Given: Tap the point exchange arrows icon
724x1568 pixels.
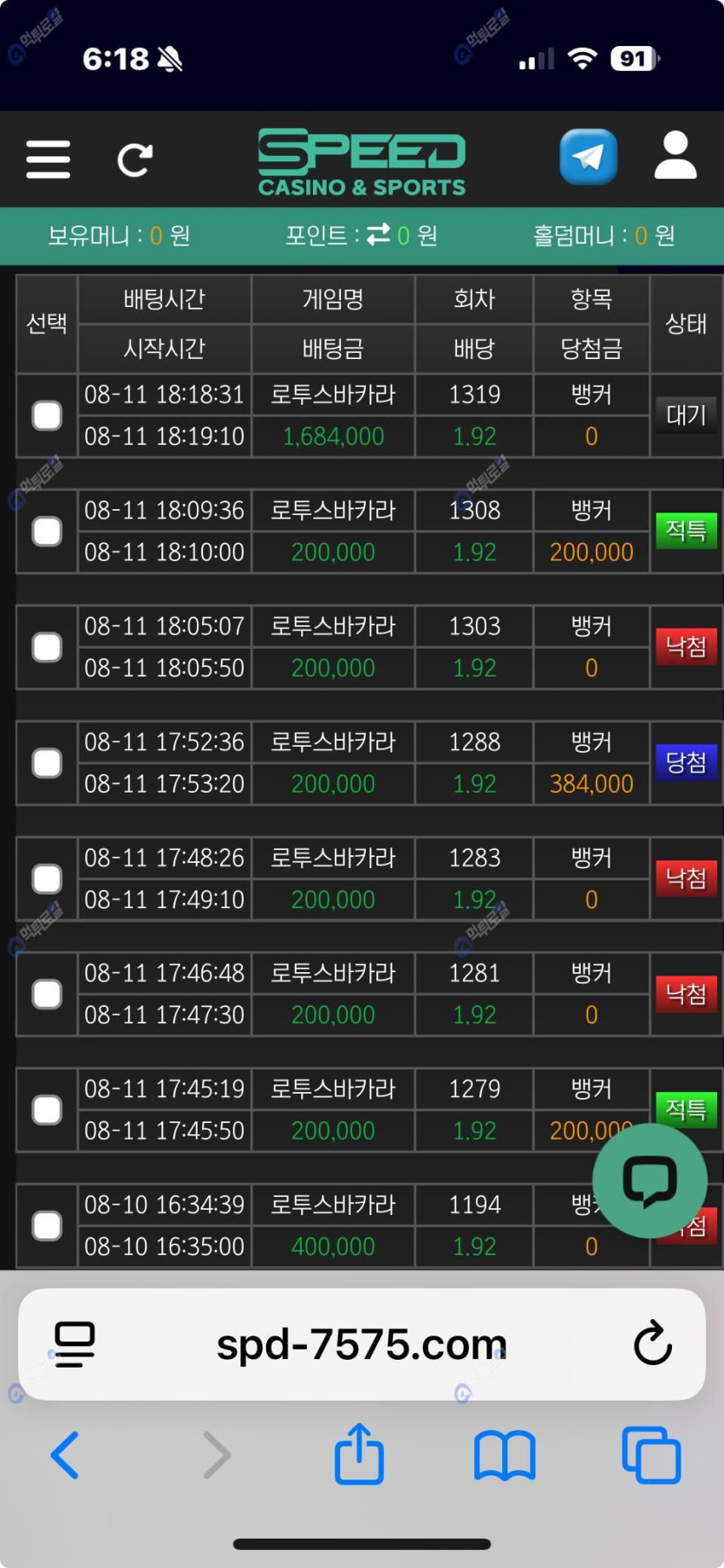Looking at the screenshot, I should 378,235.
